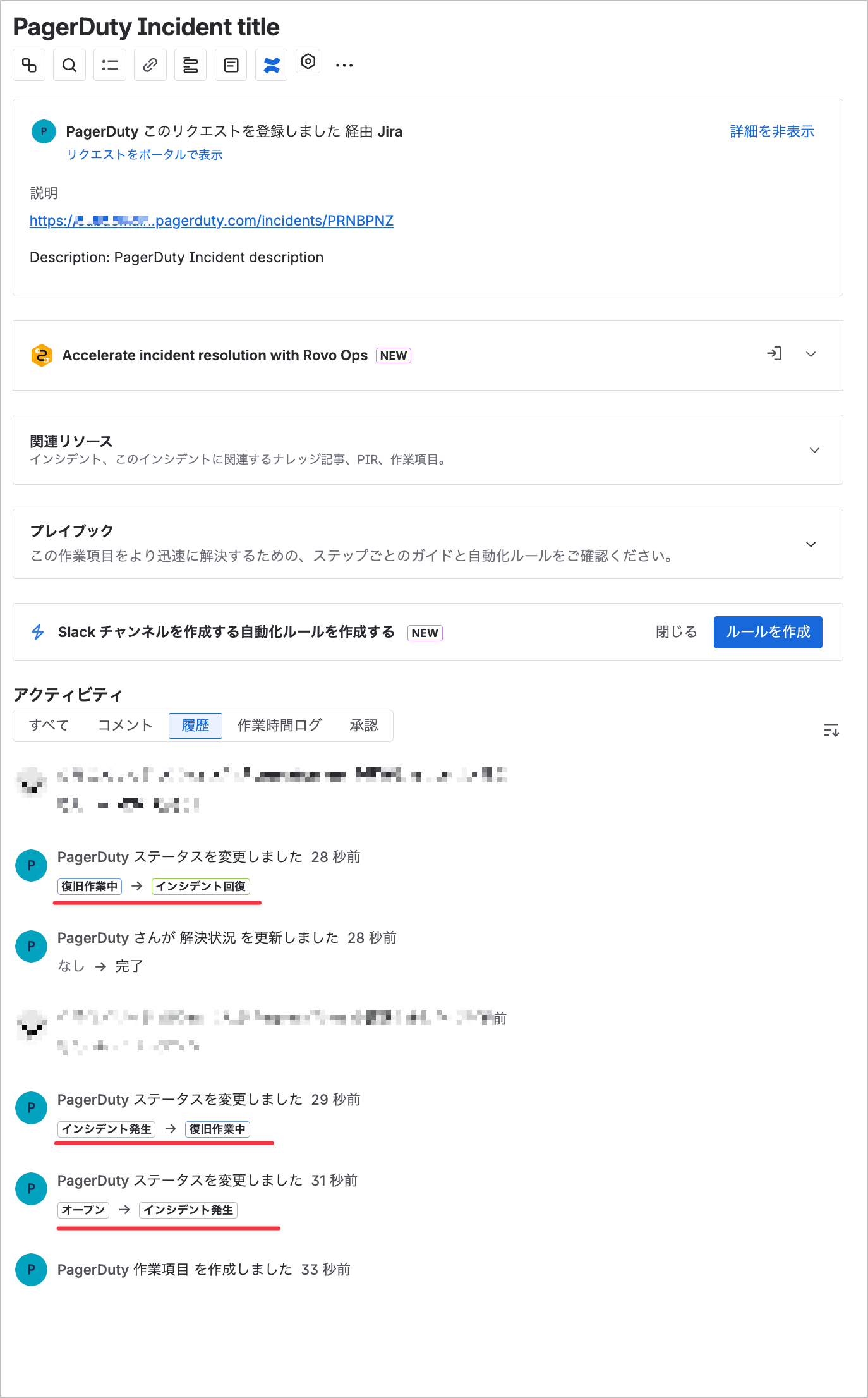Viewport: 868px width, 1398px height.
Task: Expand the プレイブック section
Action: click(811, 544)
